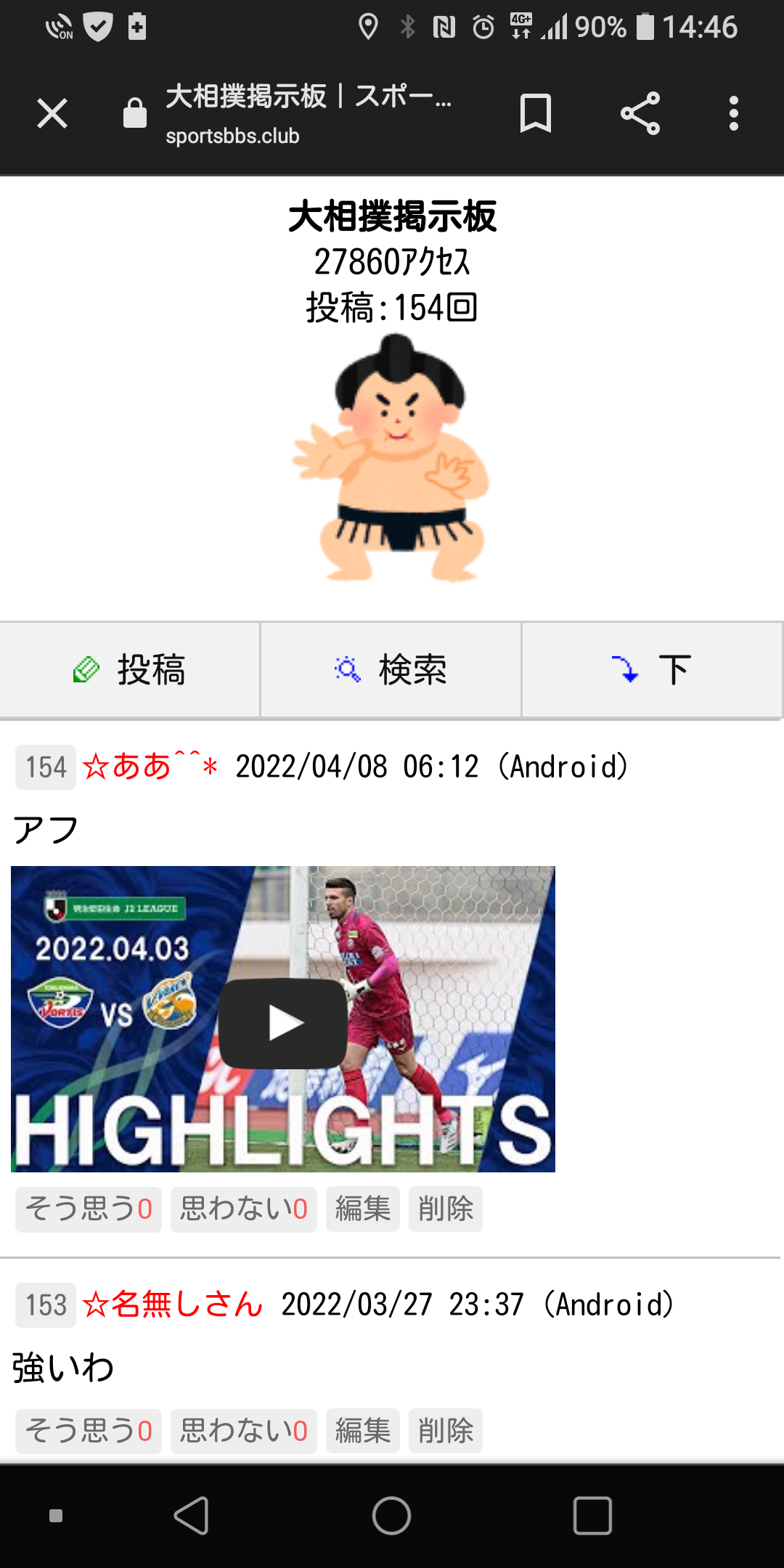This screenshot has width=784, height=1568.
Task: Go back using the system back button
Action: [x=192, y=1516]
